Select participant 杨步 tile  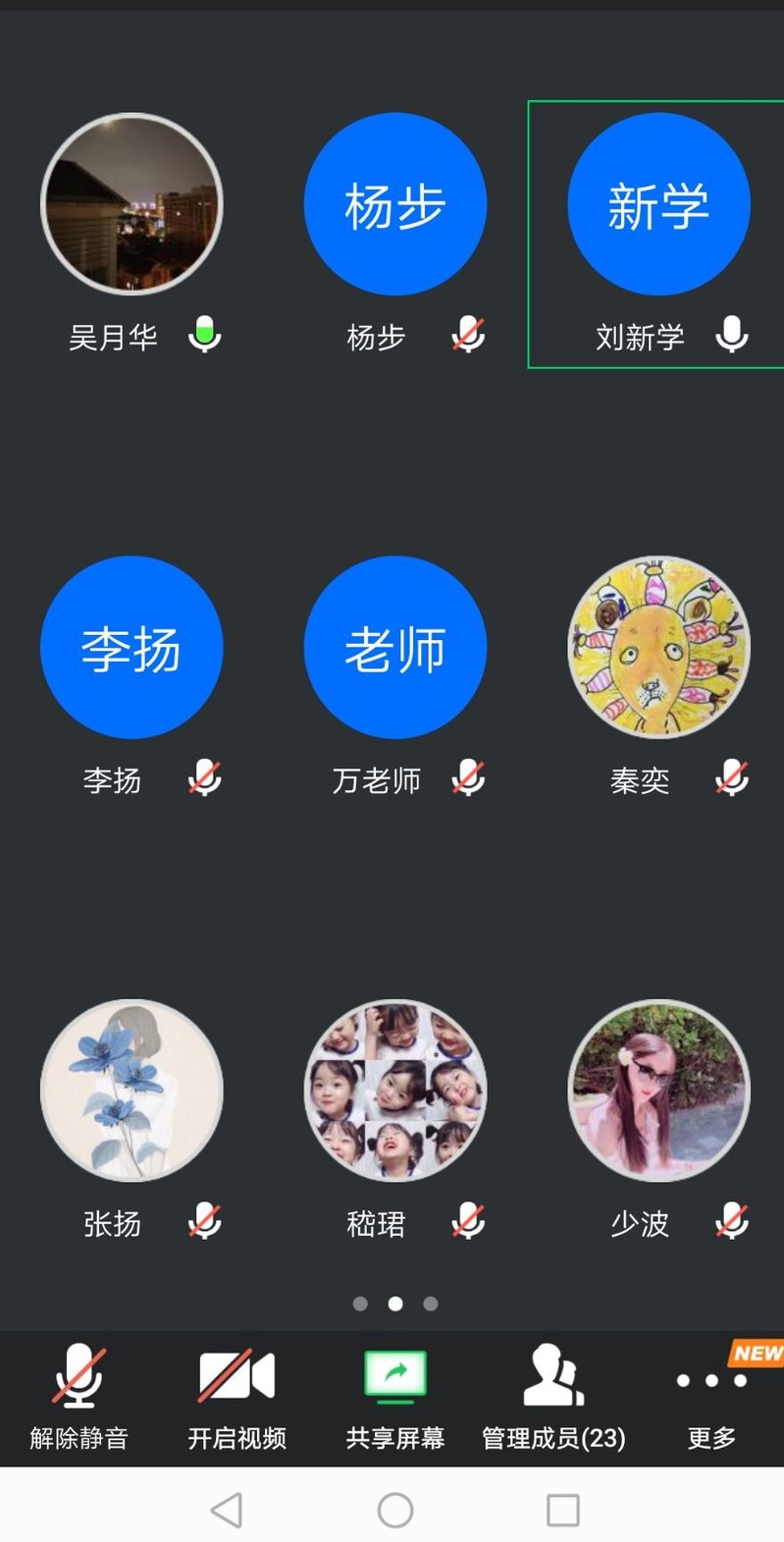coord(395,204)
